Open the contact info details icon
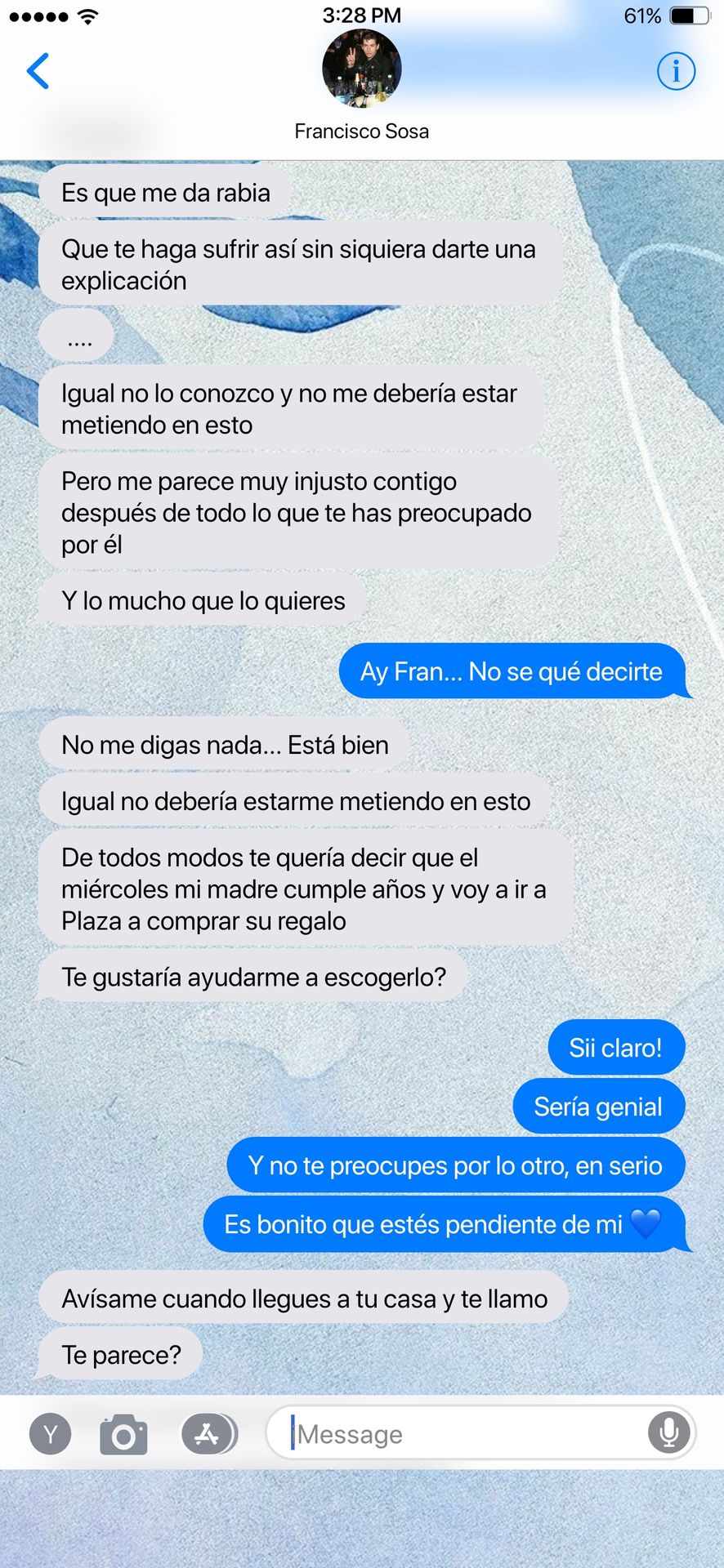The width and height of the screenshot is (724, 1568). pos(676,71)
